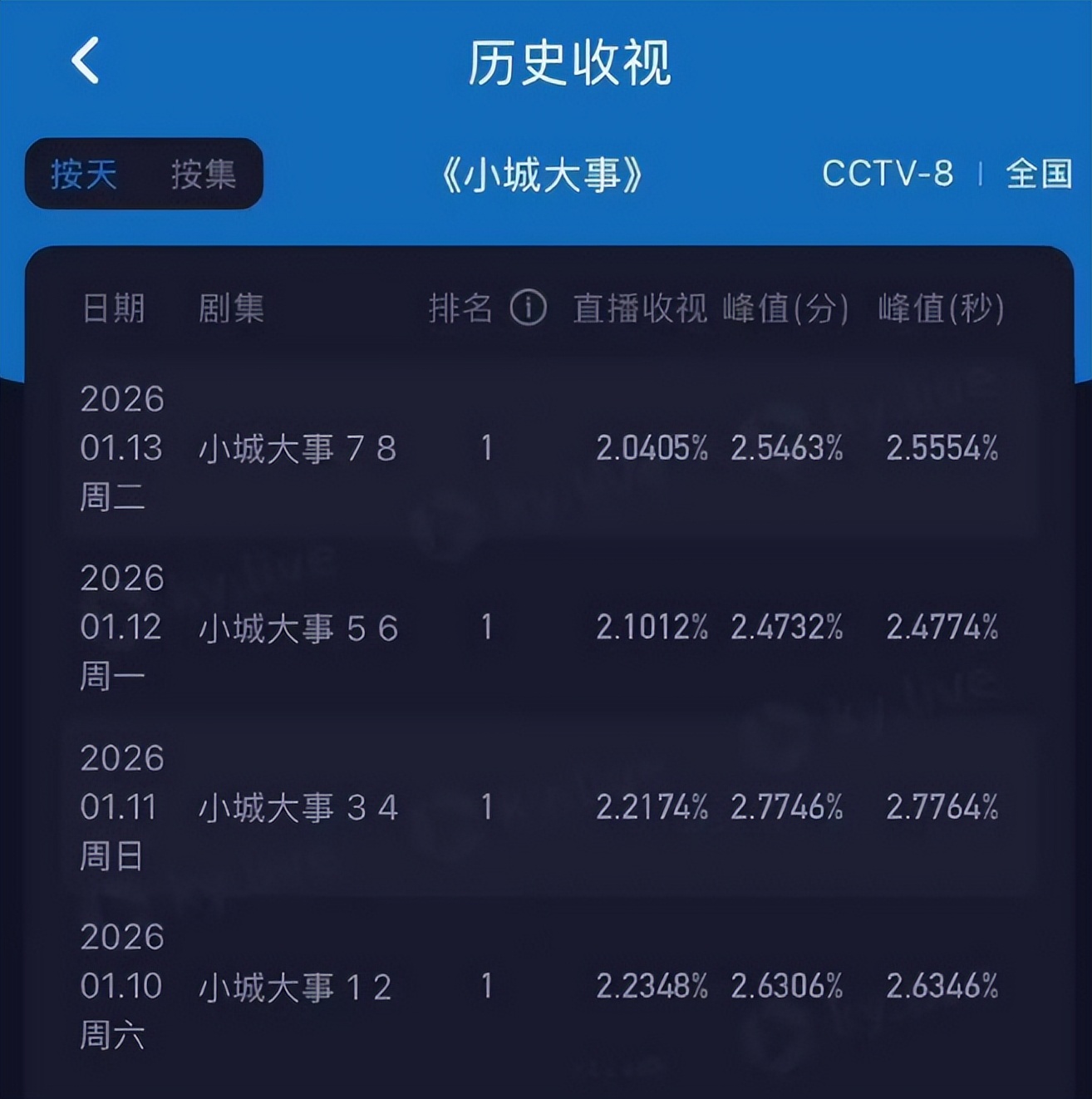The width and height of the screenshot is (1092, 1099).
Task: Switch to the 按天 view
Action: point(84,175)
